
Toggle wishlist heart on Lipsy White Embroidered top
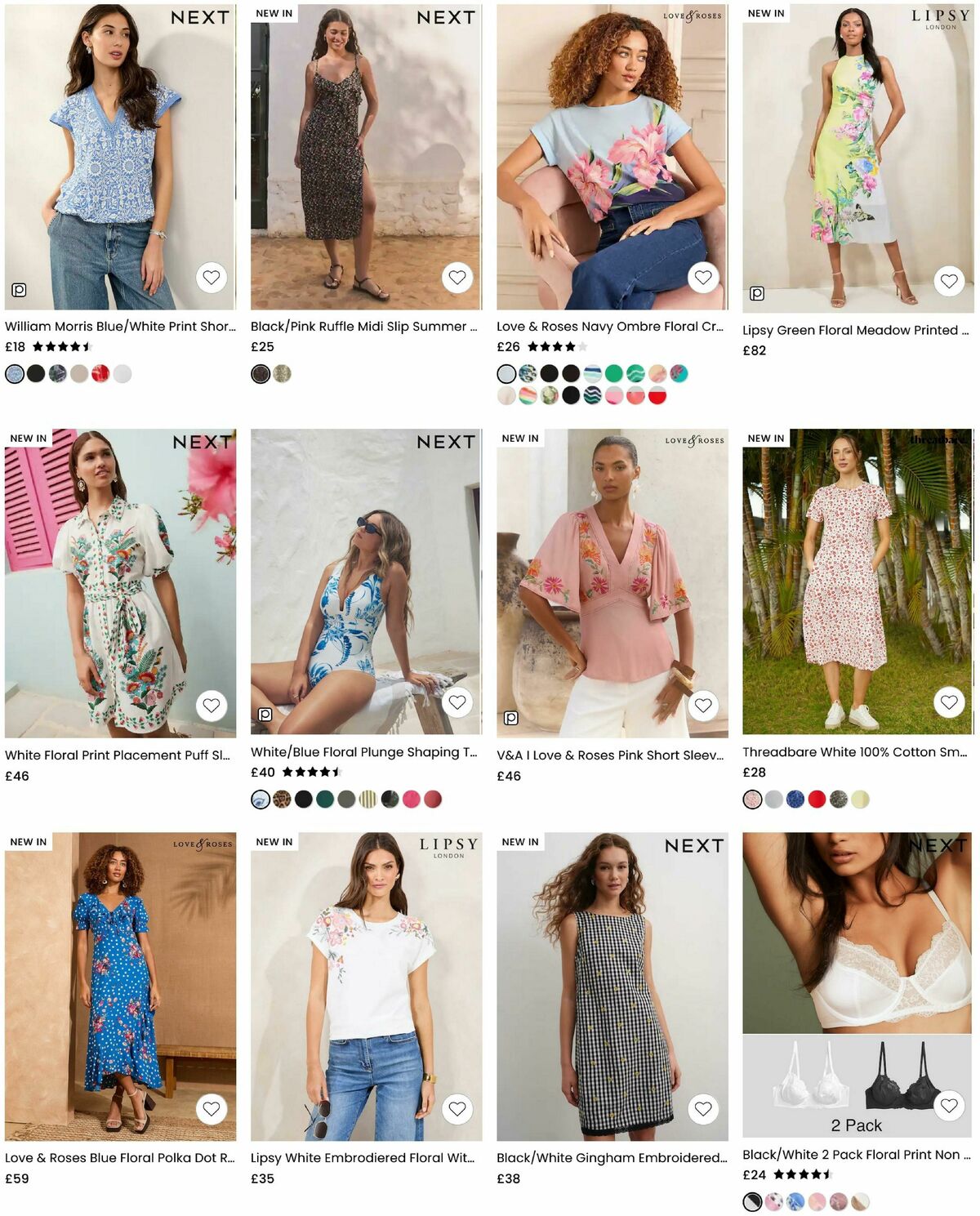point(457,1109)
